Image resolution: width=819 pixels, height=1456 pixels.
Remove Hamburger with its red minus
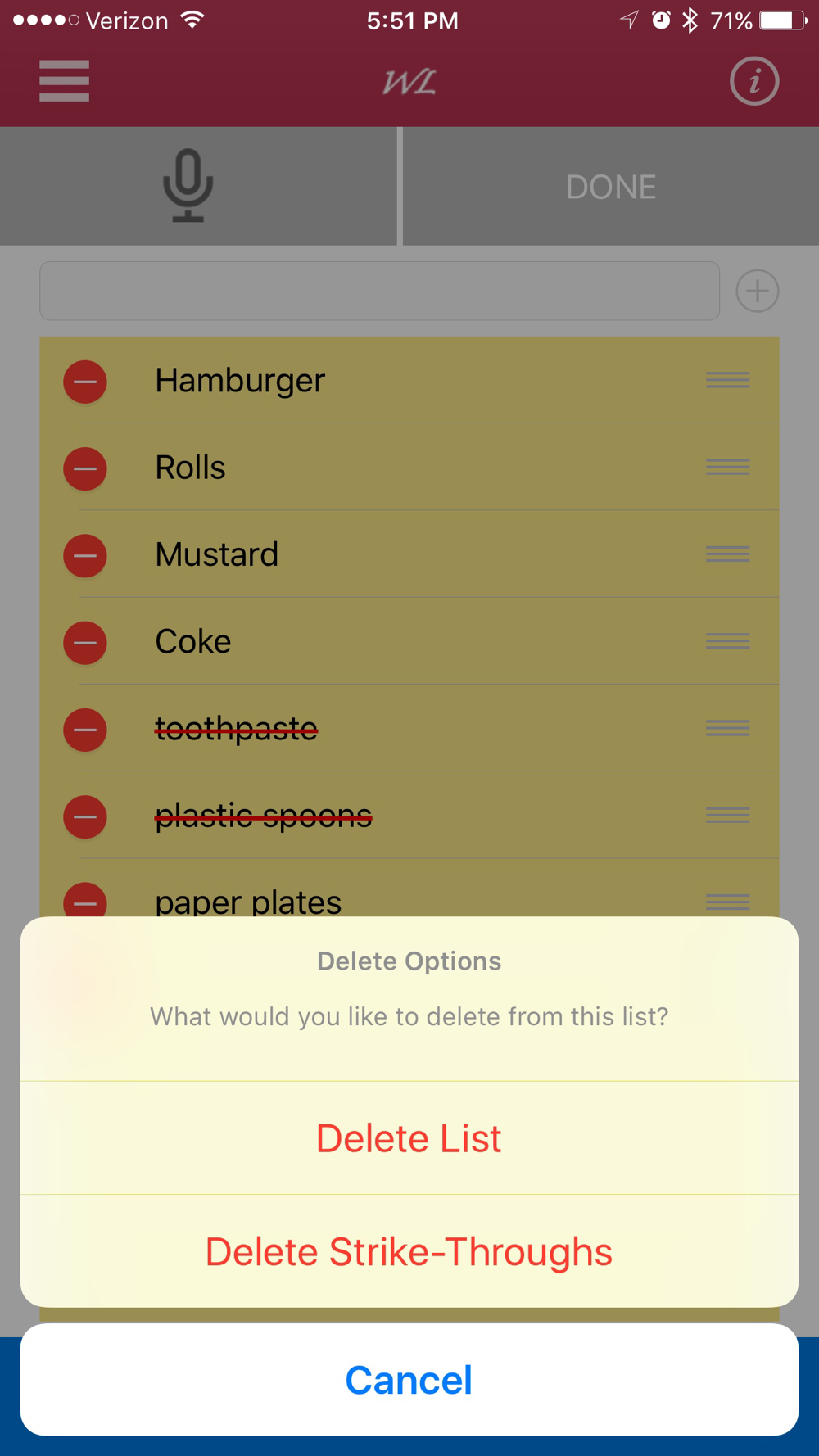tap(85, 382)
